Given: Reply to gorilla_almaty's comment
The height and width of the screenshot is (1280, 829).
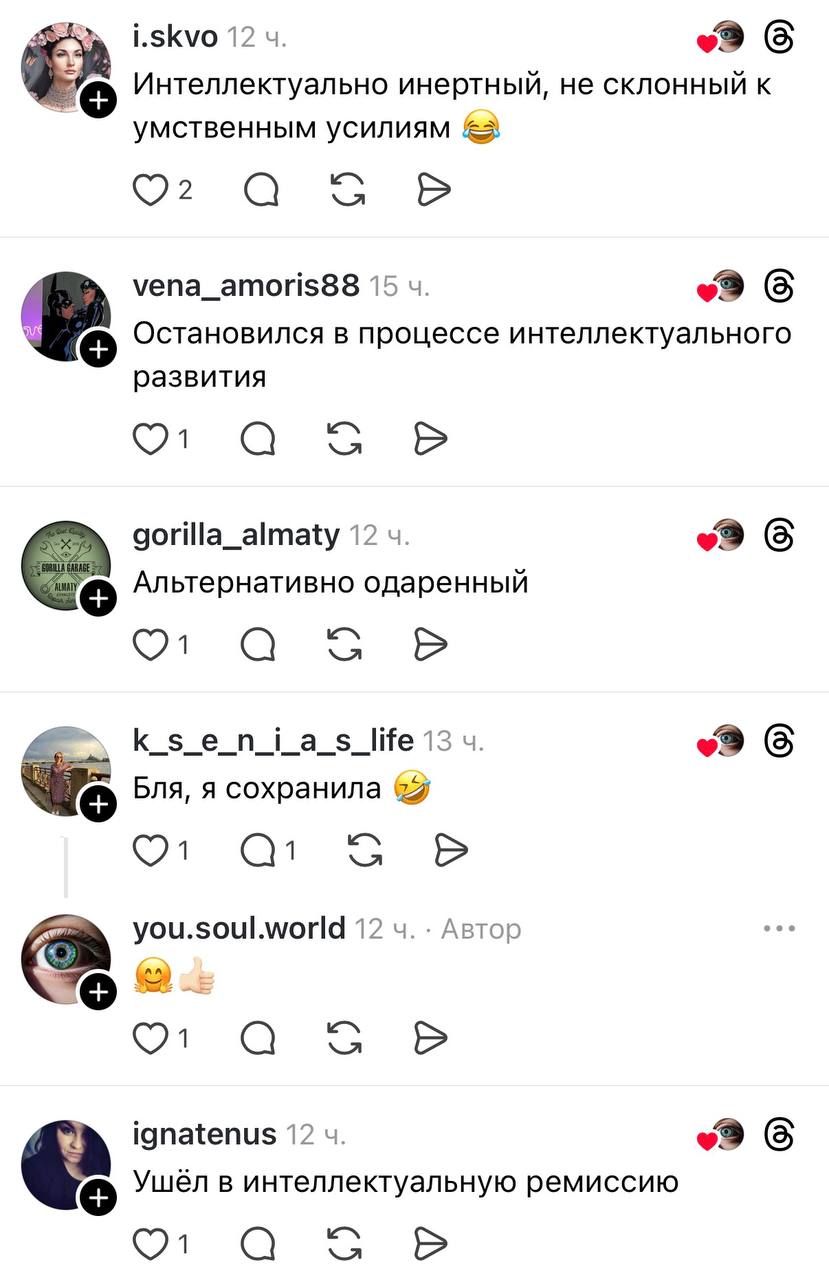Looking at the screenshot, I should click(260, 643).
